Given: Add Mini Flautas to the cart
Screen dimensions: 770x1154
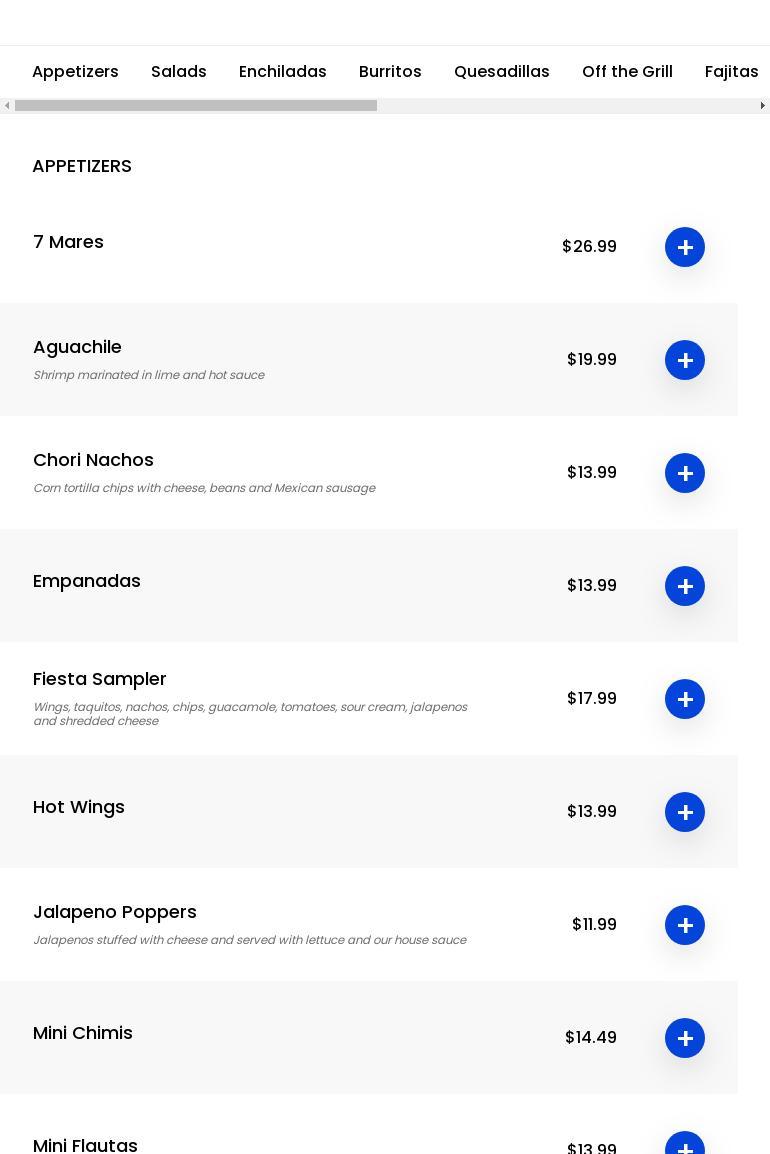Looking at the screenshot, I should [x=685, y=1146].
